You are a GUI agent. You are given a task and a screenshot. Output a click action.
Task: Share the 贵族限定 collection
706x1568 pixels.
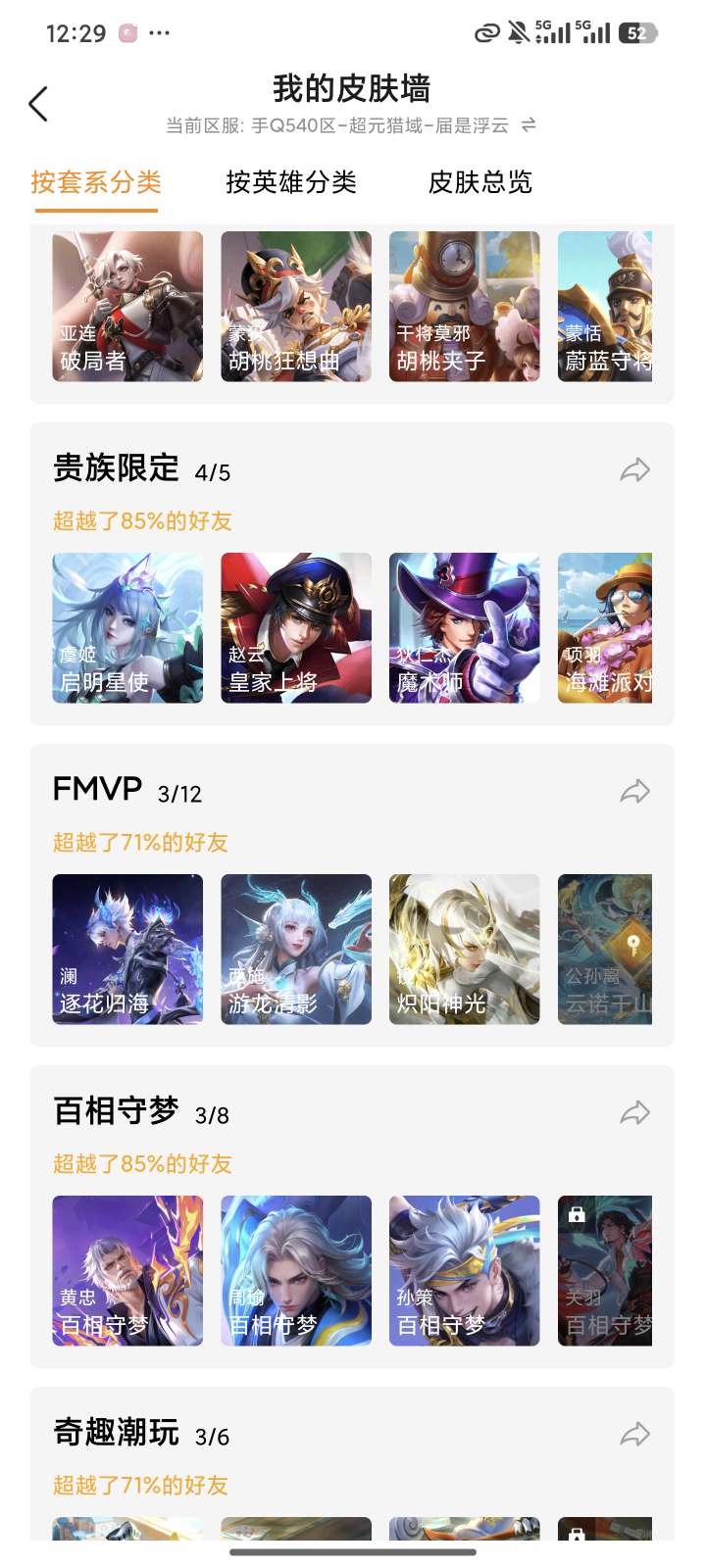pyautogui.click(x=635, y=470)
